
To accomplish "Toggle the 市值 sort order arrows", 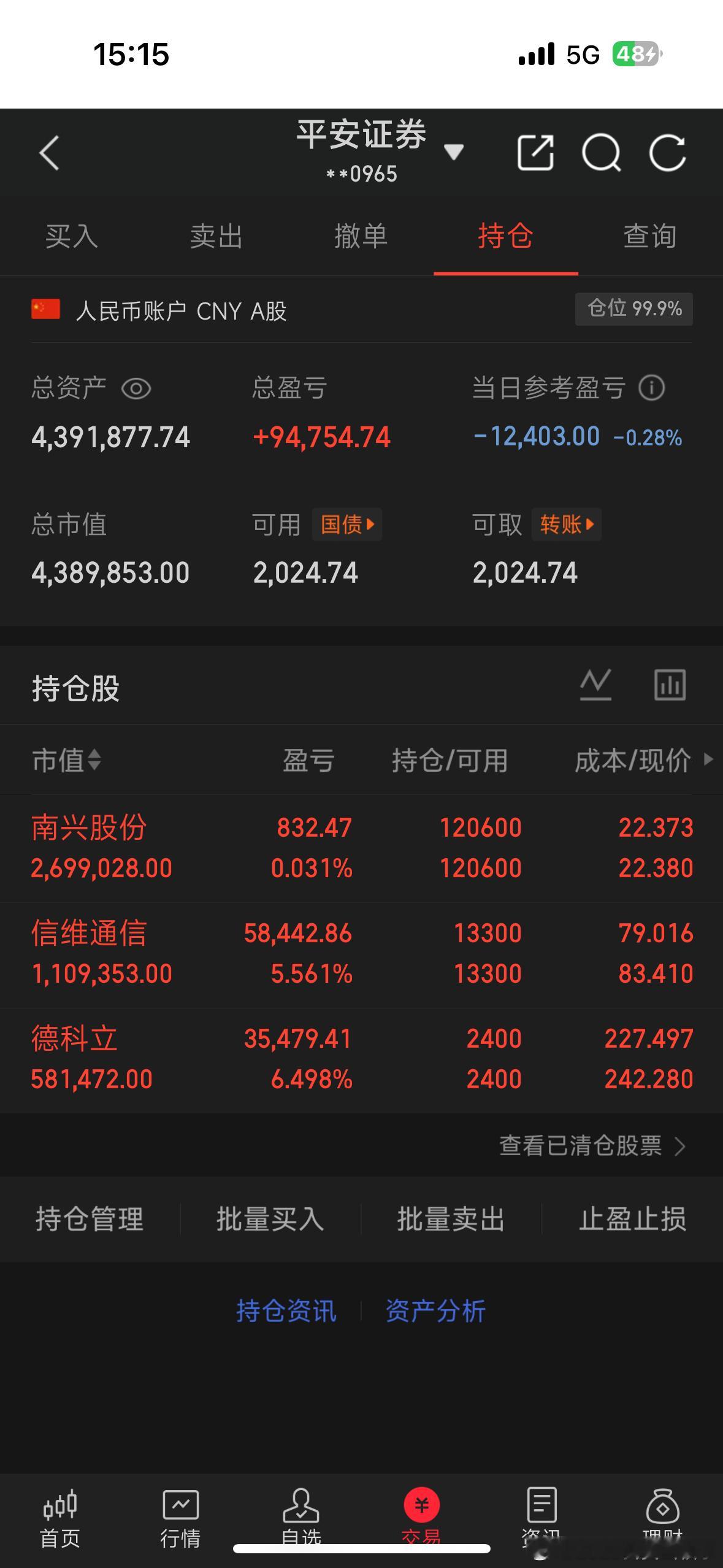I will point(93,759).
